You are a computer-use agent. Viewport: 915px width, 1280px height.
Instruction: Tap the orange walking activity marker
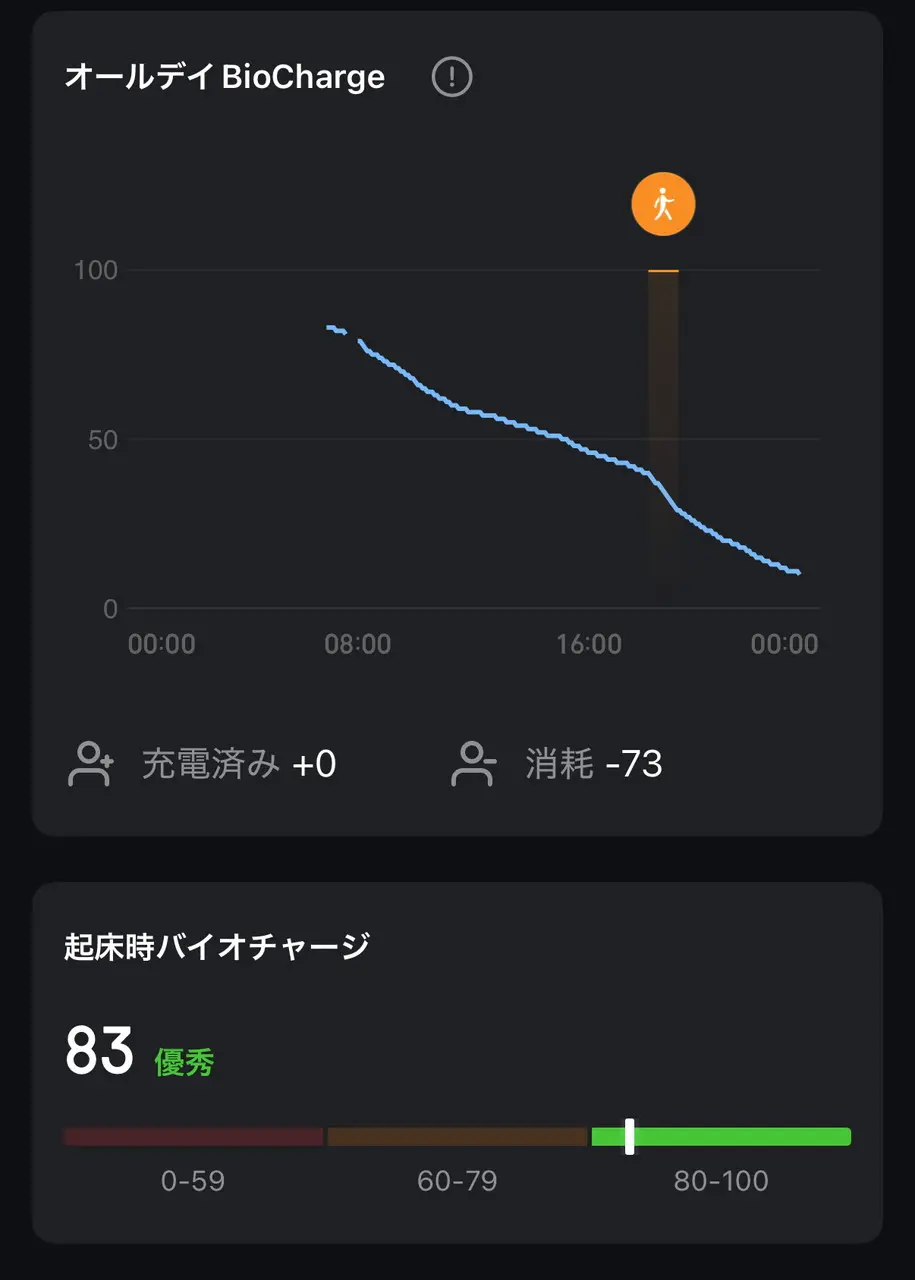tap(663, 206)
